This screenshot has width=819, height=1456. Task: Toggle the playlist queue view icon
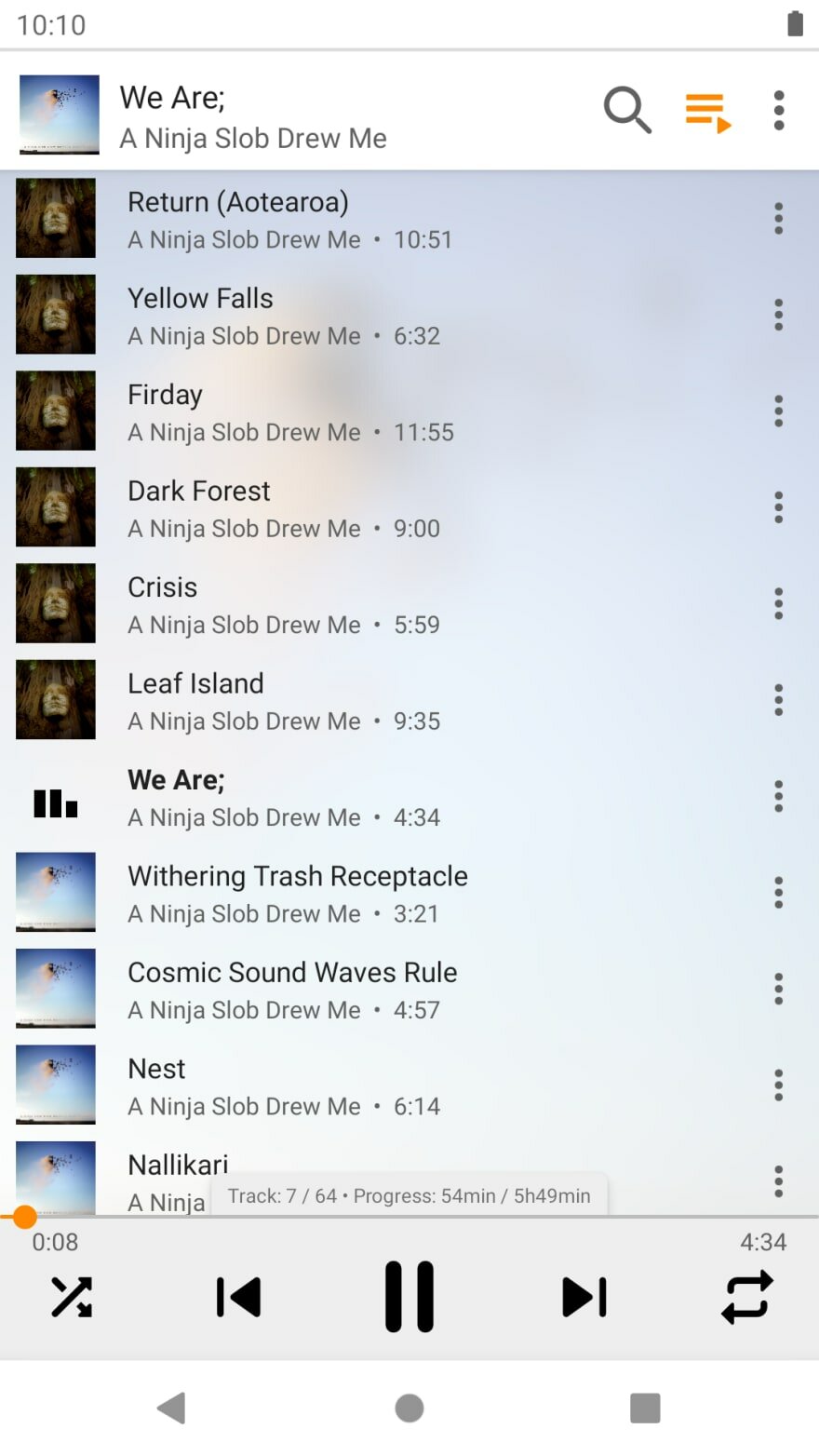point(707,112)
